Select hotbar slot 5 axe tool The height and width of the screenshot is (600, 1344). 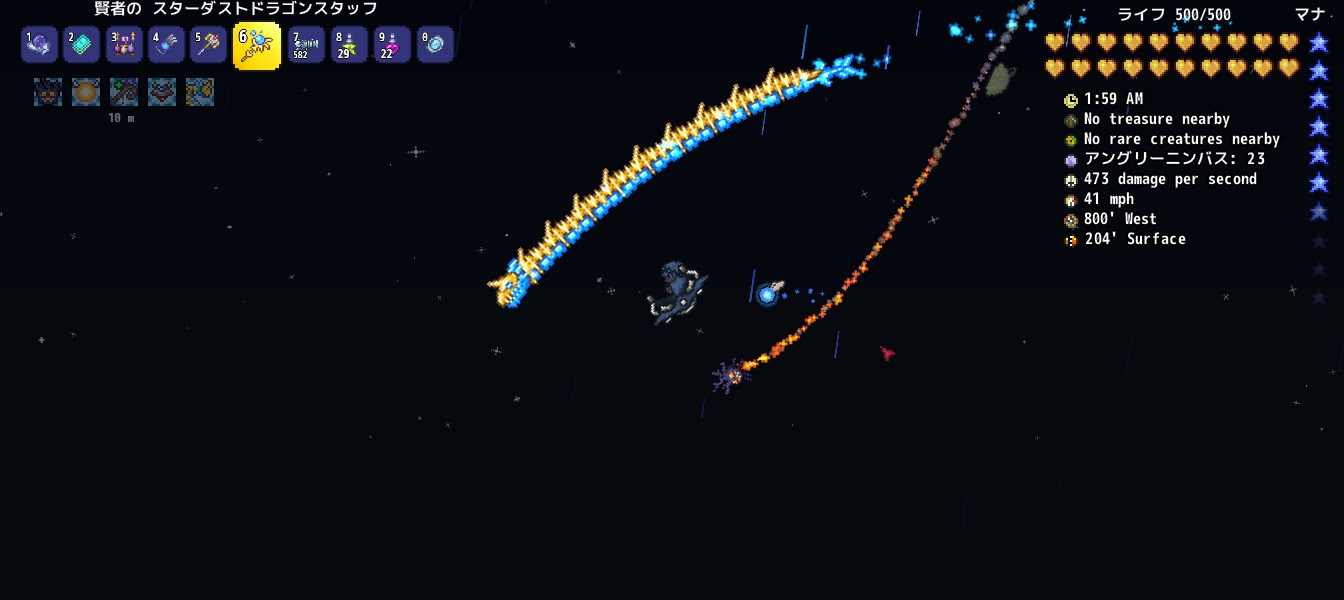[208, 45]
